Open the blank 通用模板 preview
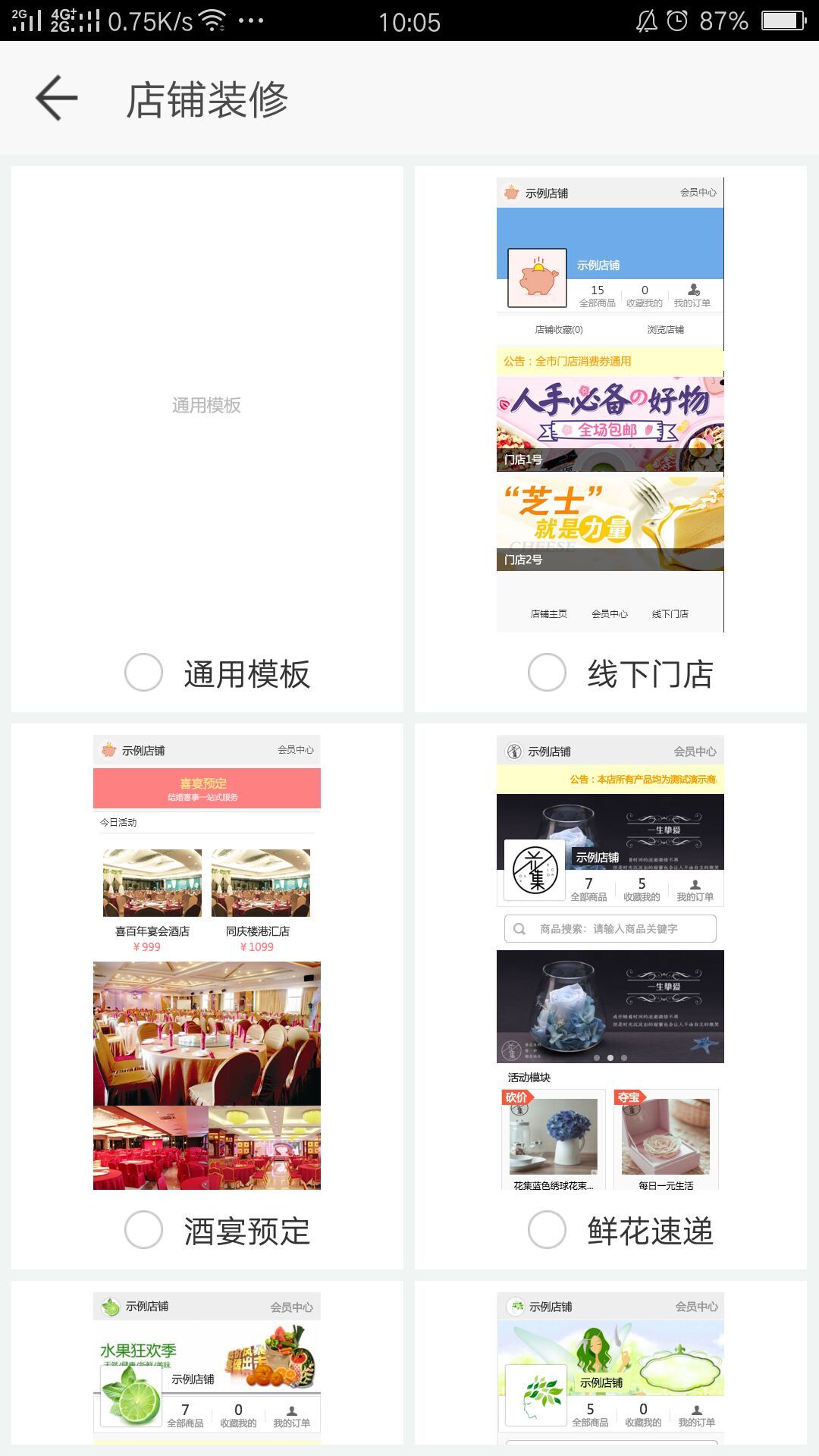The width and height of the screenshot is (819, 1456). coord(207,404)
